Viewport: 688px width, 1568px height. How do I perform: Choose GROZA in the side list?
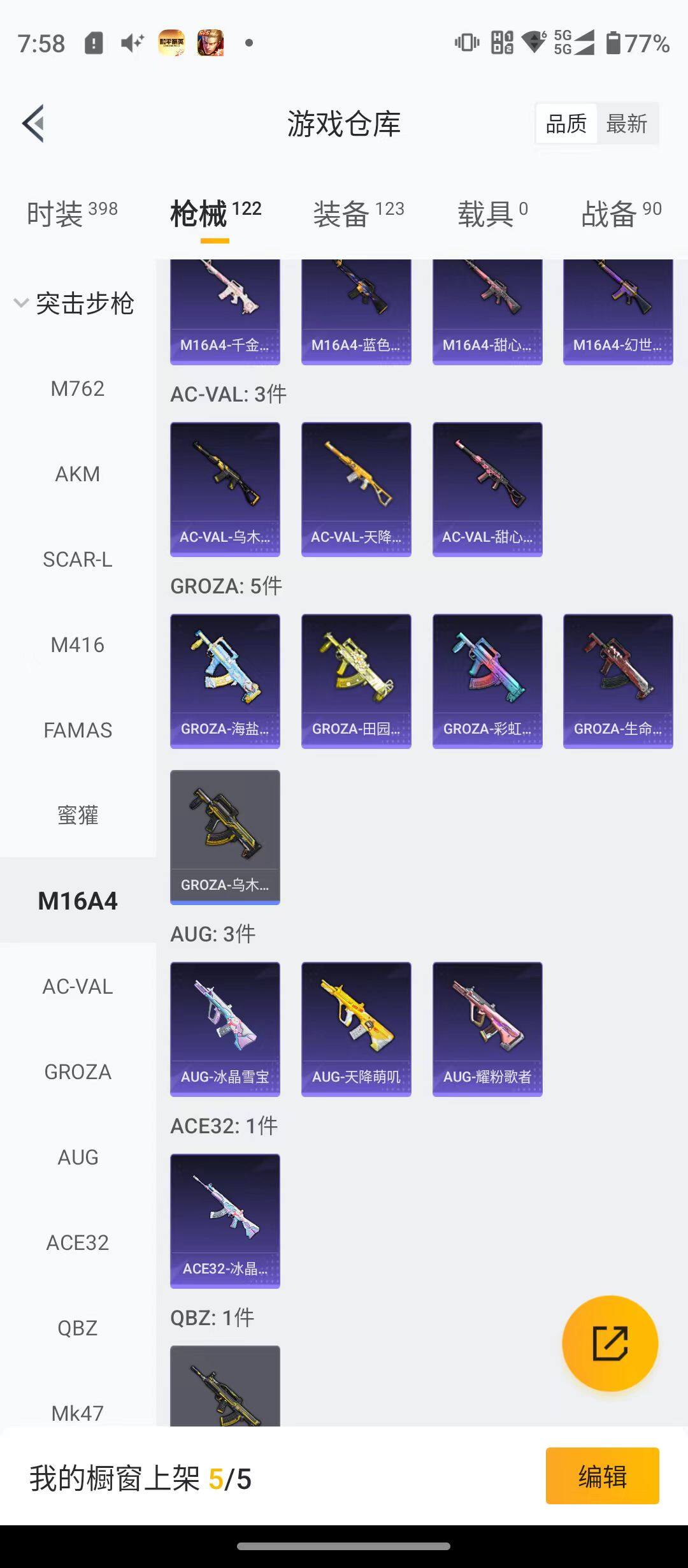(x=78, y=1071)
